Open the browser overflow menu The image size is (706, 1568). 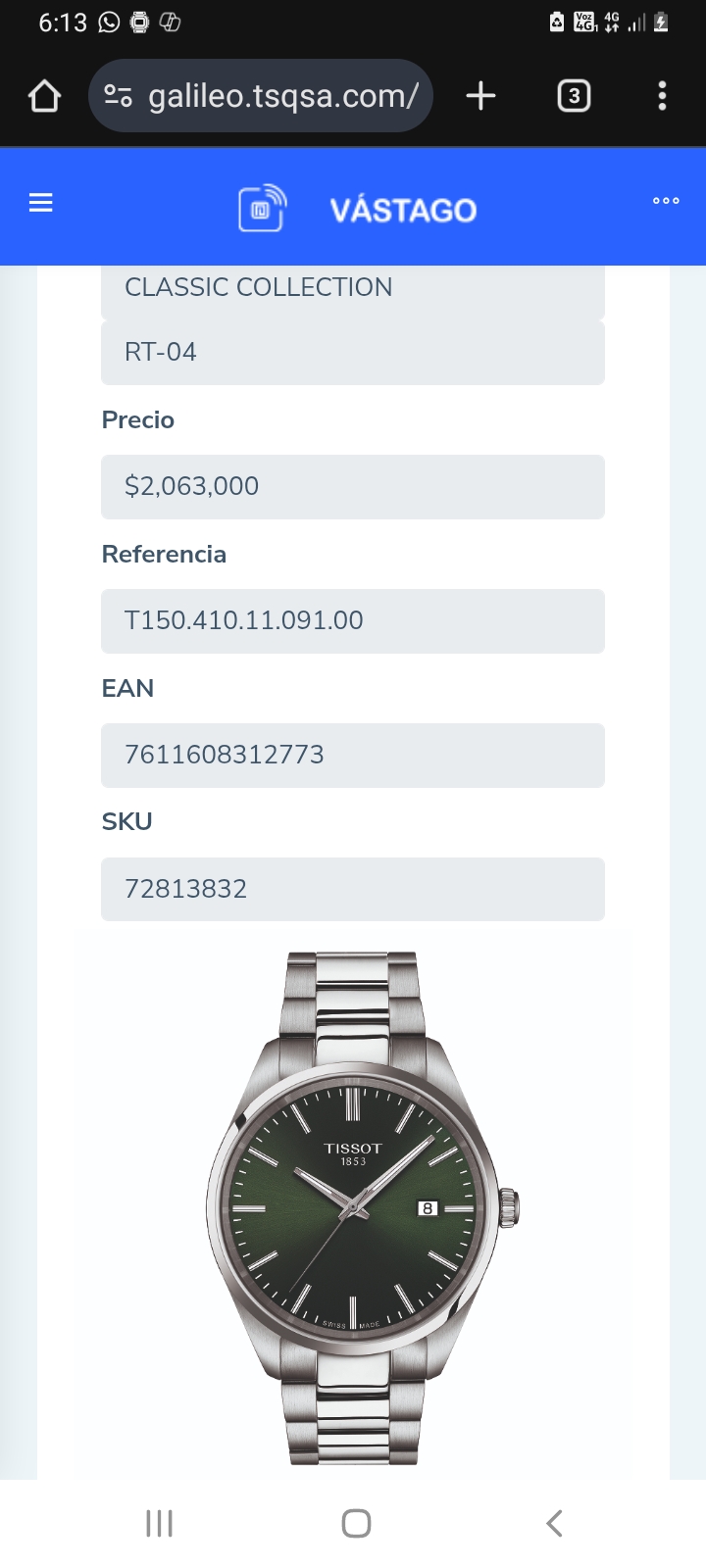click(x=662, y=96)
